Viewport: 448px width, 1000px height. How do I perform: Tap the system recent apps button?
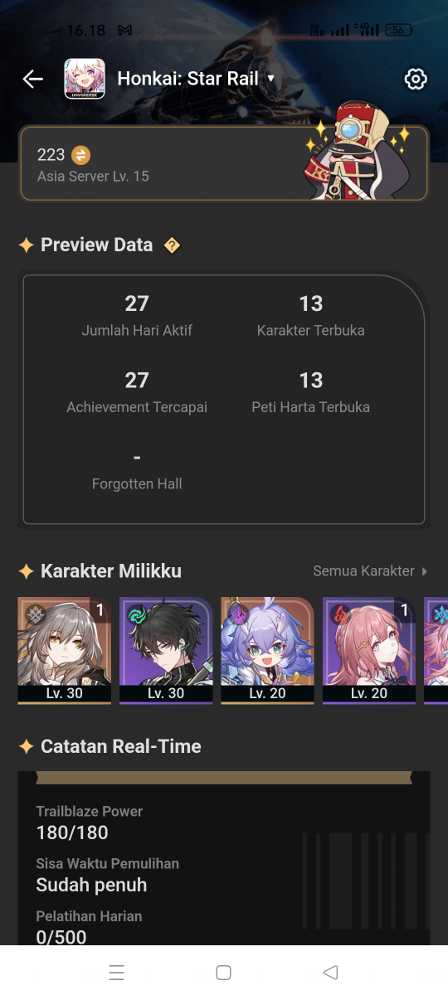coord(117,973)
